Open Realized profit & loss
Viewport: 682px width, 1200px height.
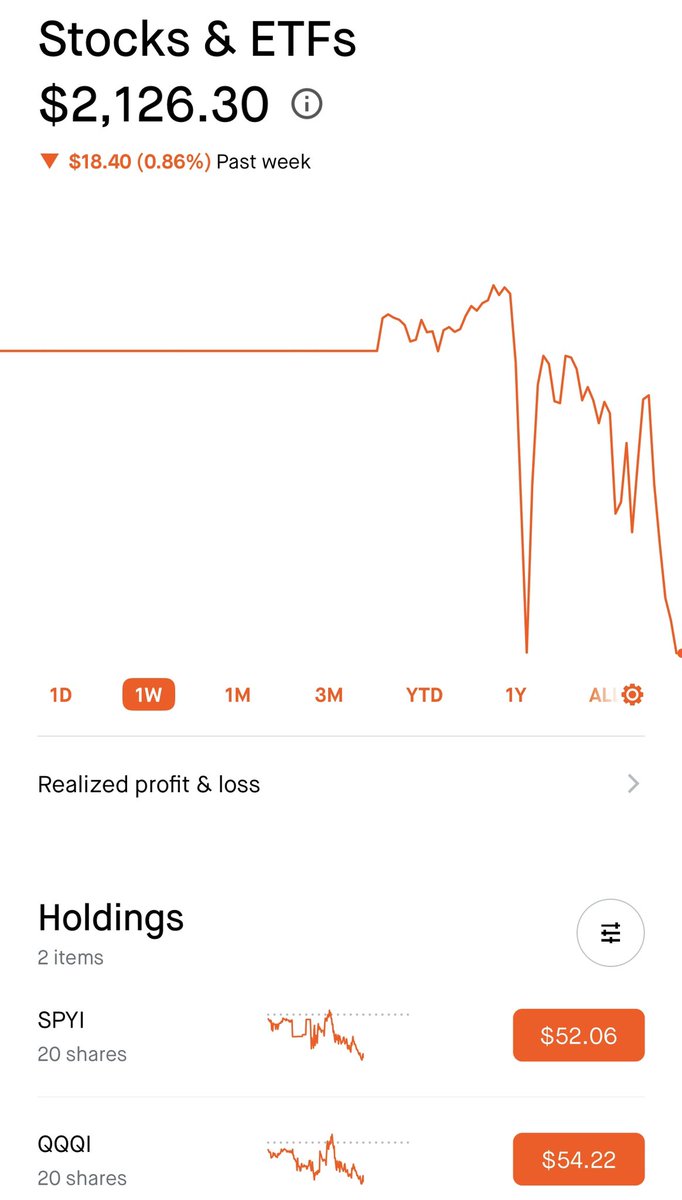point(341,784)
